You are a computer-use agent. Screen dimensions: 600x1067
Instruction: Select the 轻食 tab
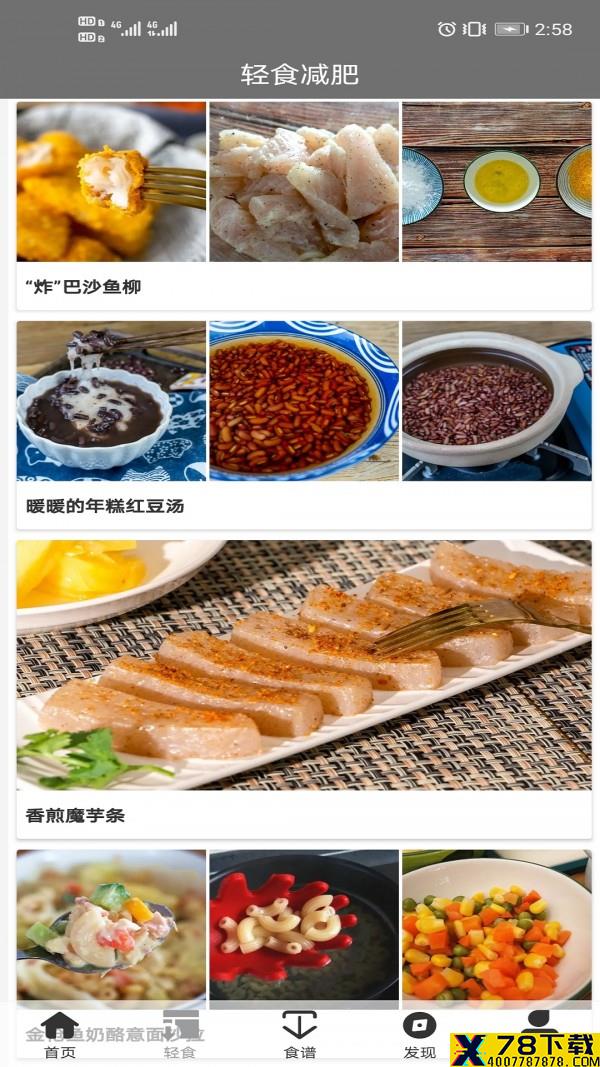pyautogui.click(x=180, y=1036)
